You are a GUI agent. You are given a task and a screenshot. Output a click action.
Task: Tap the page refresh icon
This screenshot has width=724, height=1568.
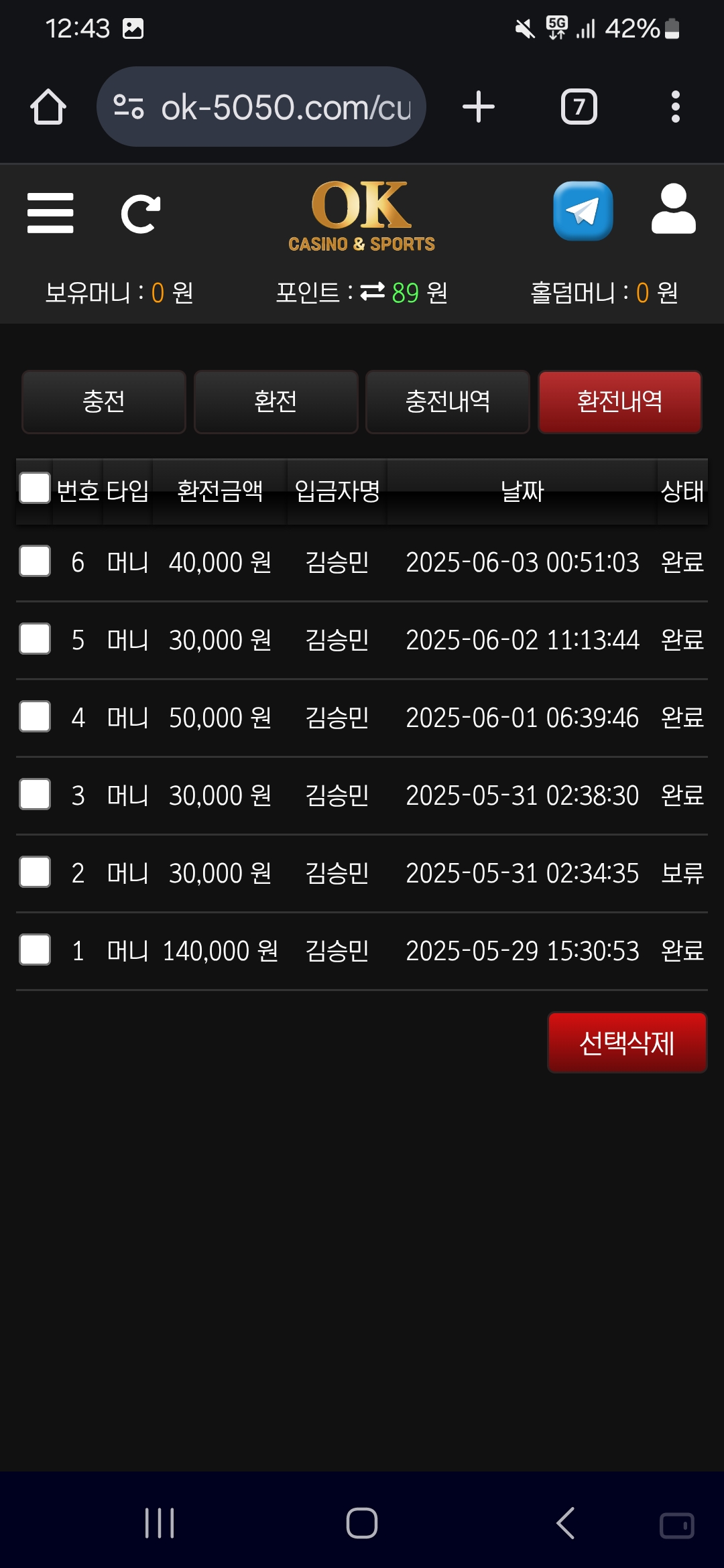tap(140, 214)
